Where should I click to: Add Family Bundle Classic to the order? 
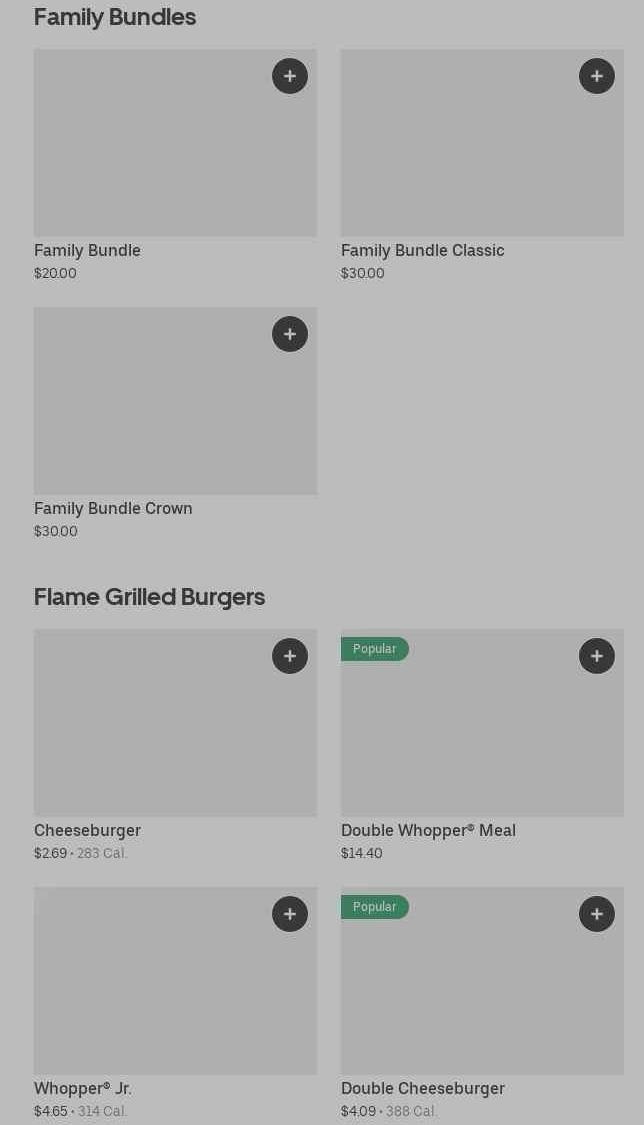click(597, 76)
